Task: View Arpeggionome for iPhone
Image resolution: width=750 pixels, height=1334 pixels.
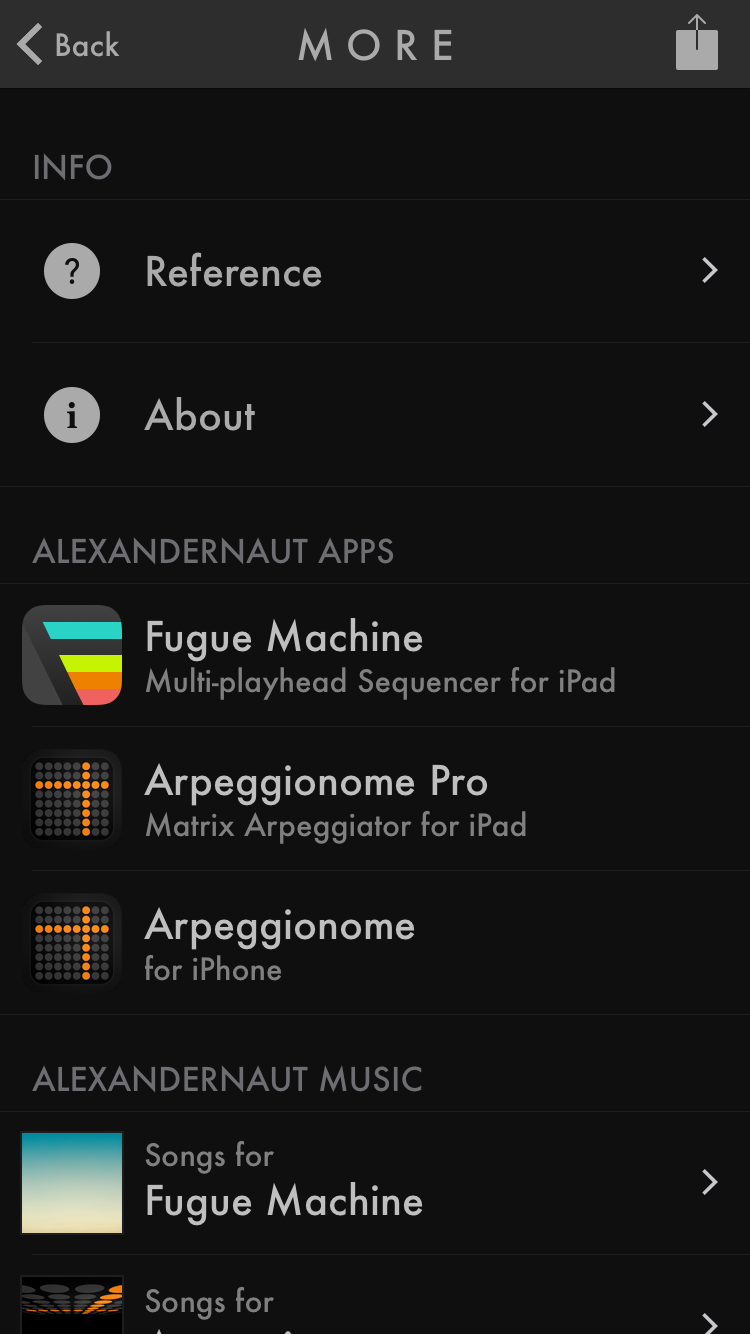Action: tap(375, 944)
